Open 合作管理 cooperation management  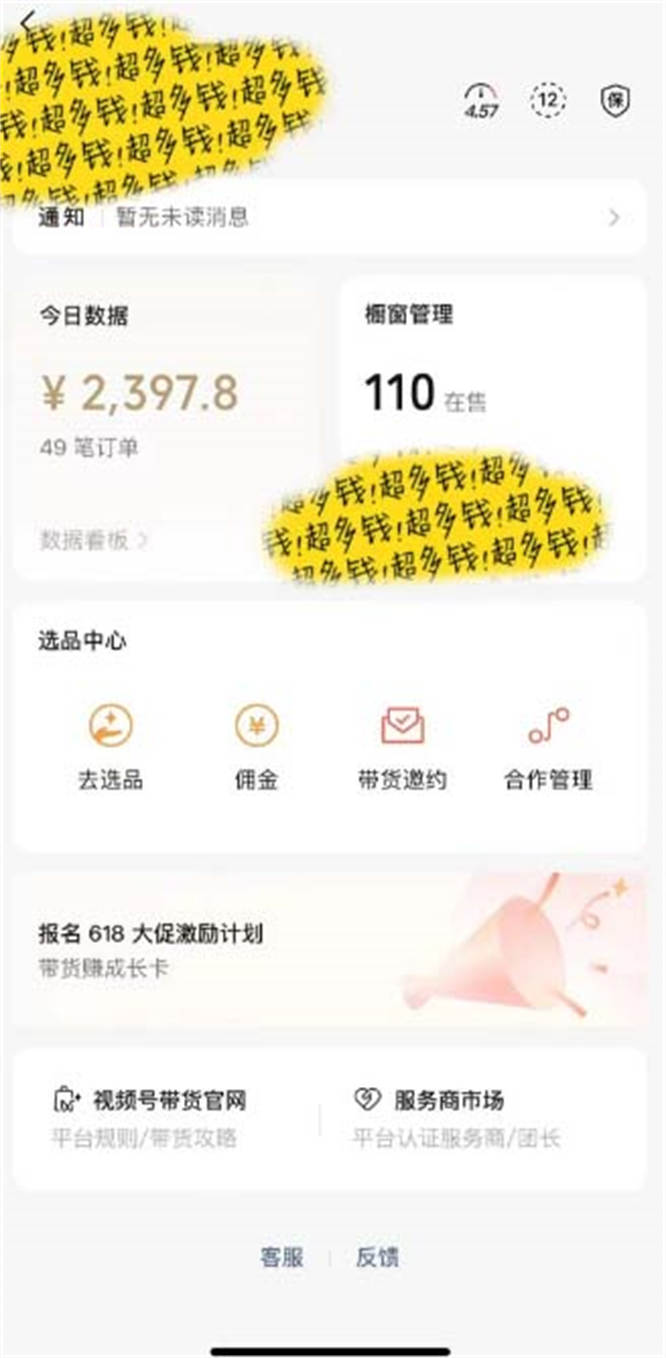(x=548, y=746)
